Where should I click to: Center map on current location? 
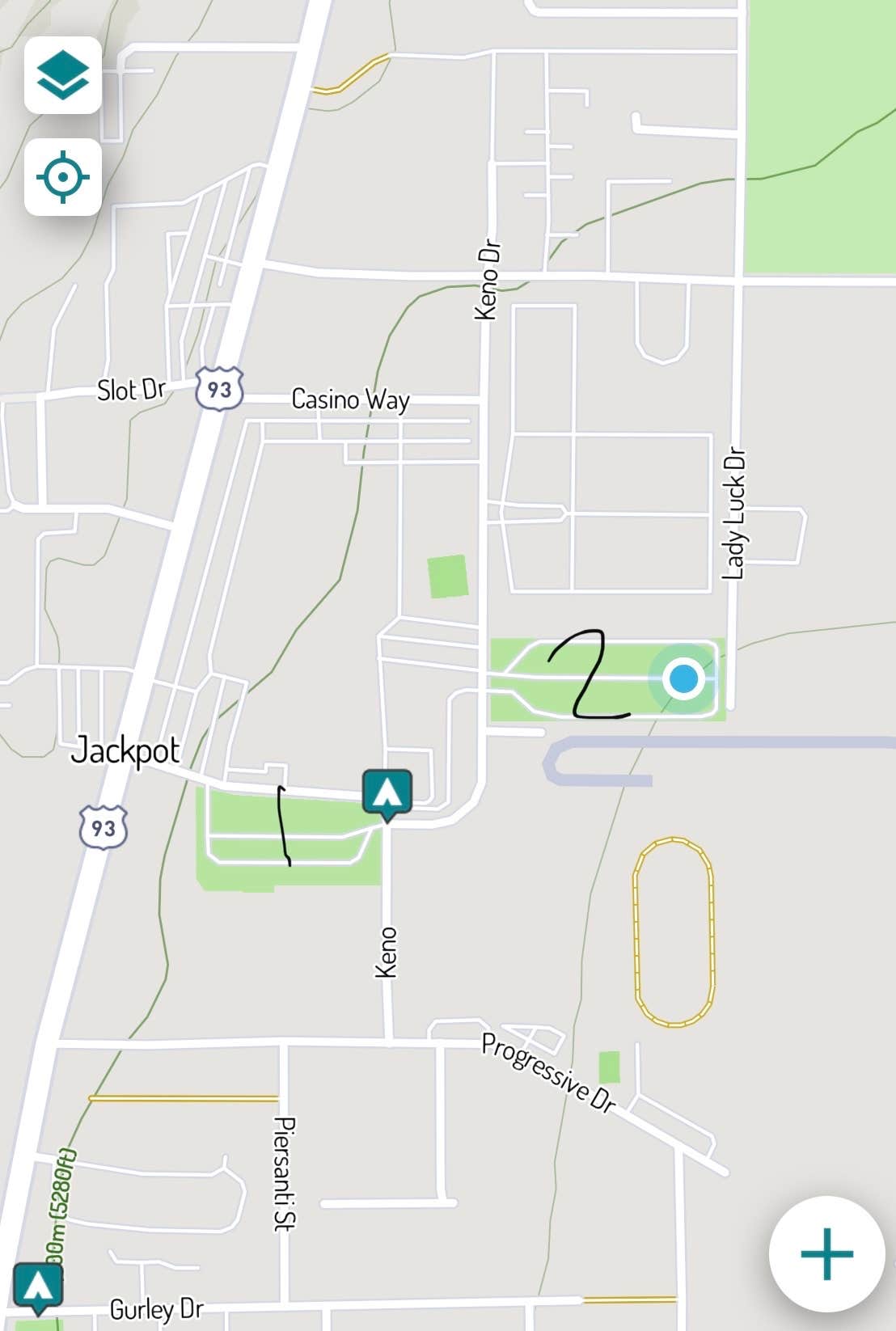tap(63, 177)
